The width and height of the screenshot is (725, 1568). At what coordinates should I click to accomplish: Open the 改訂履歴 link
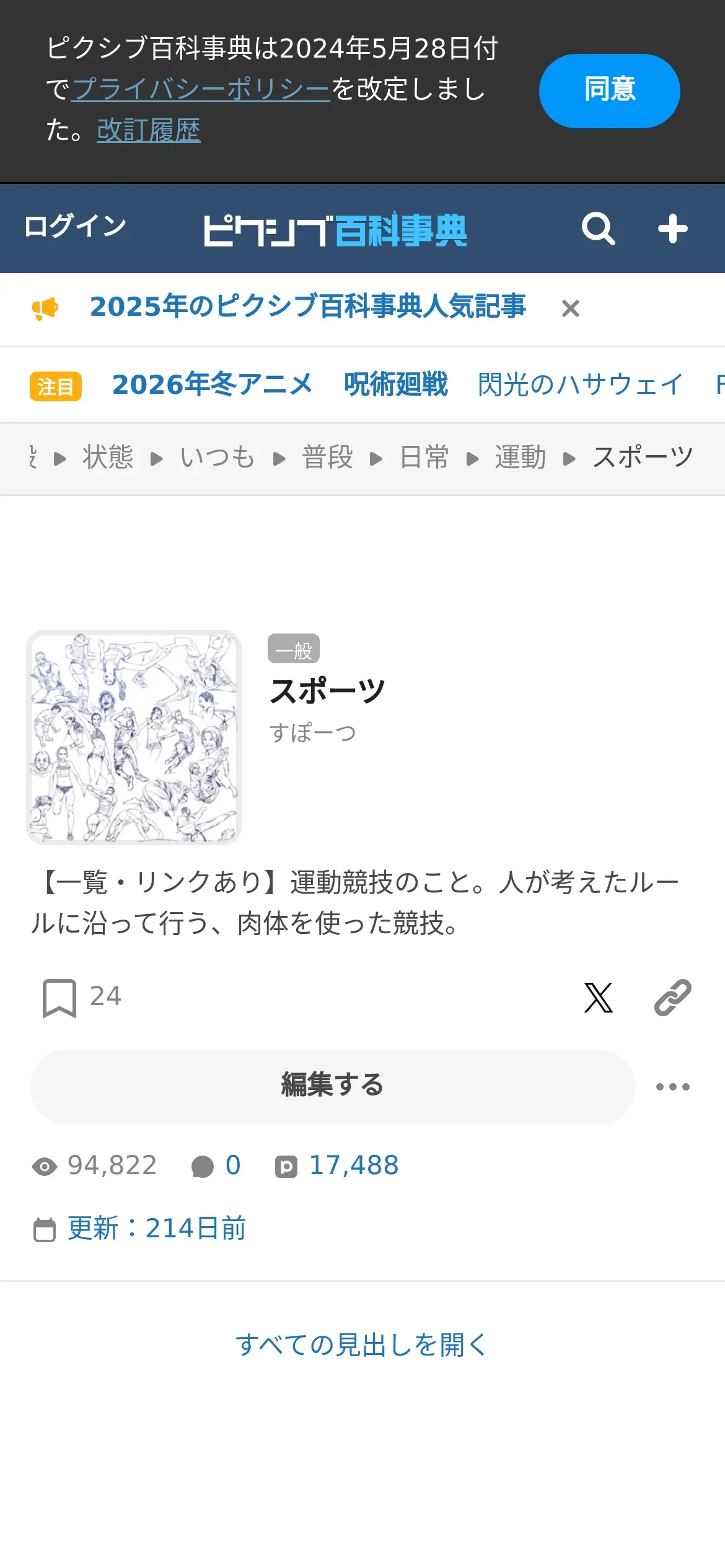click(x=149, y=131)
